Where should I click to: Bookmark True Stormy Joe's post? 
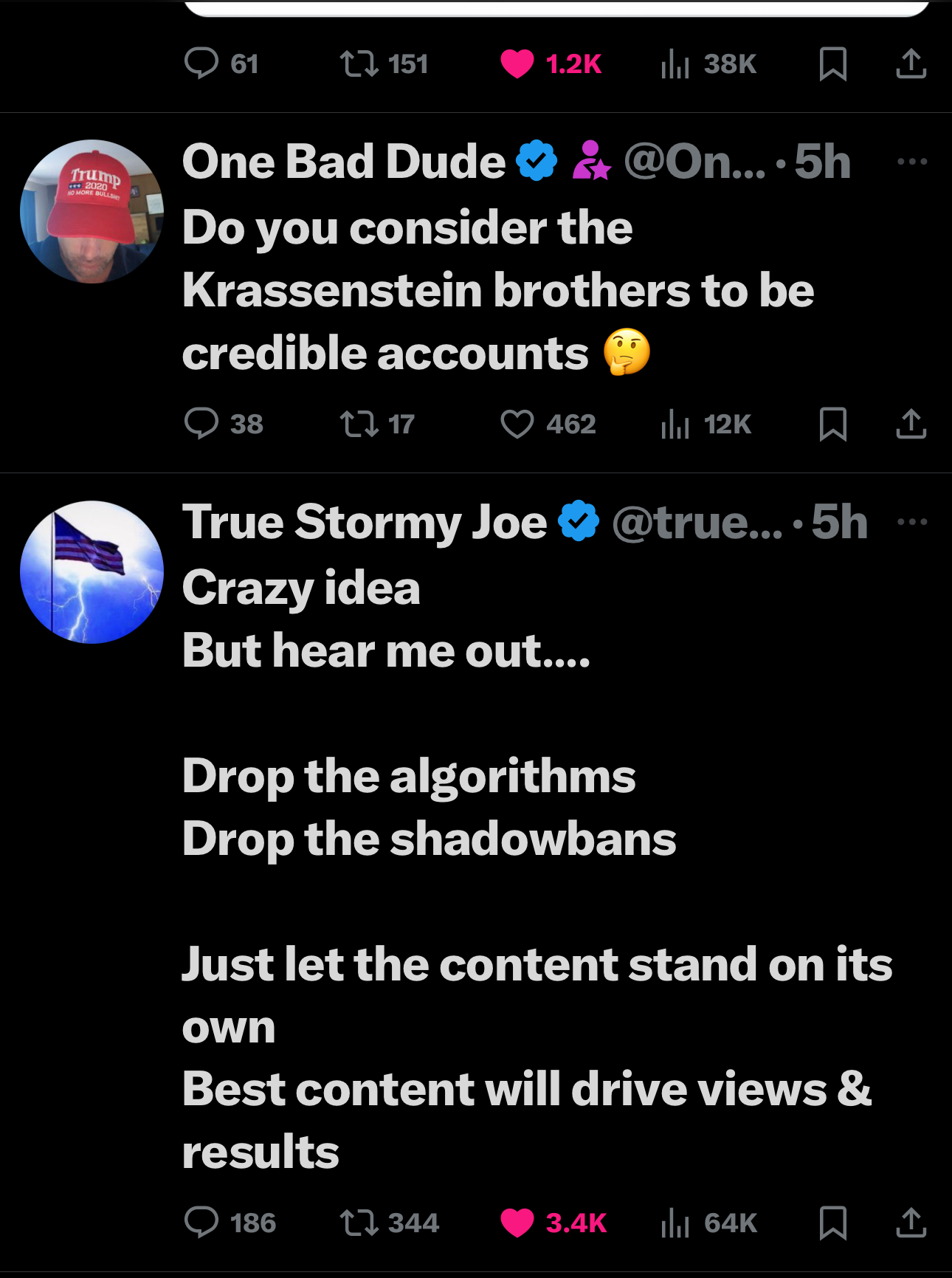click(832, 1223)
